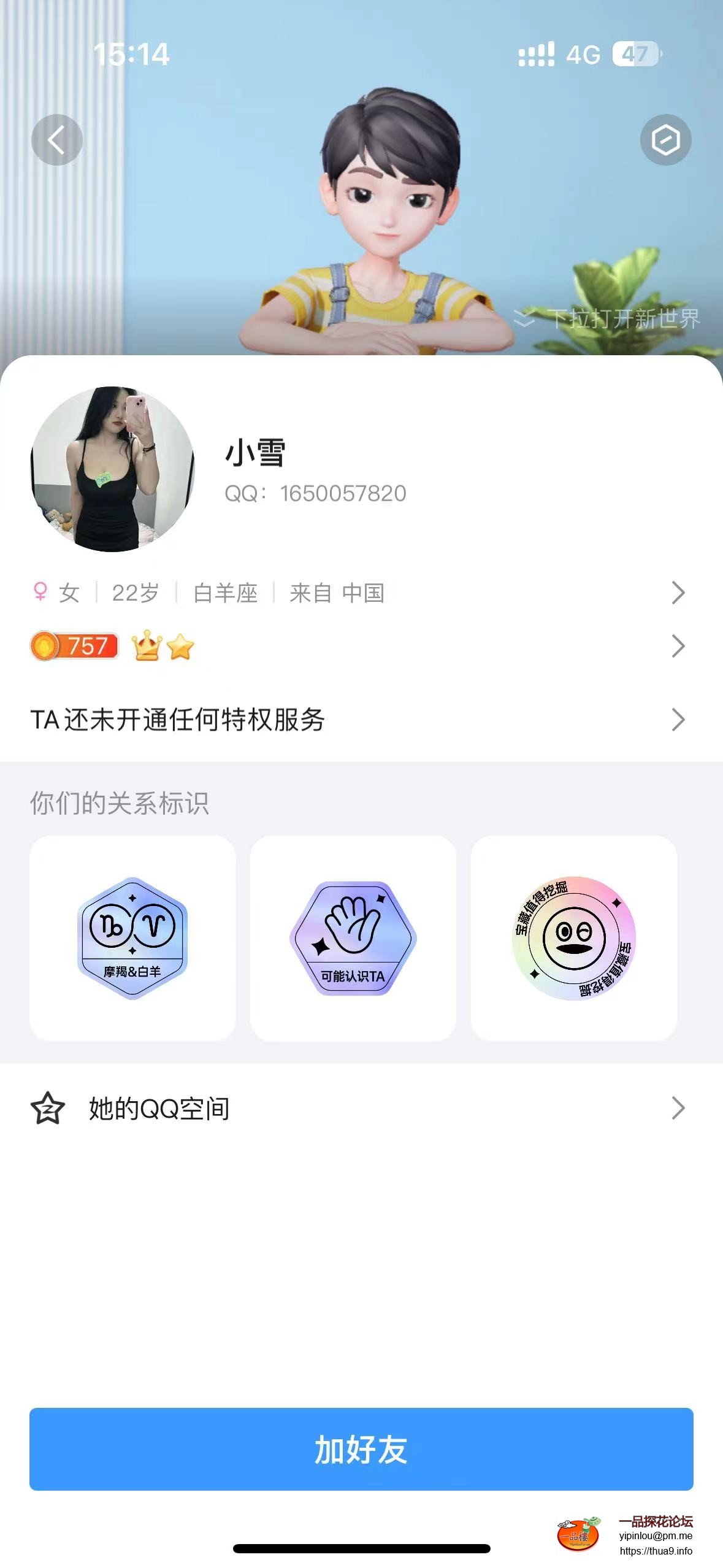View 小雪's profile avatar photo
Image resolution: width=723 pixels, height=1568 pixels.
[113, 469]
